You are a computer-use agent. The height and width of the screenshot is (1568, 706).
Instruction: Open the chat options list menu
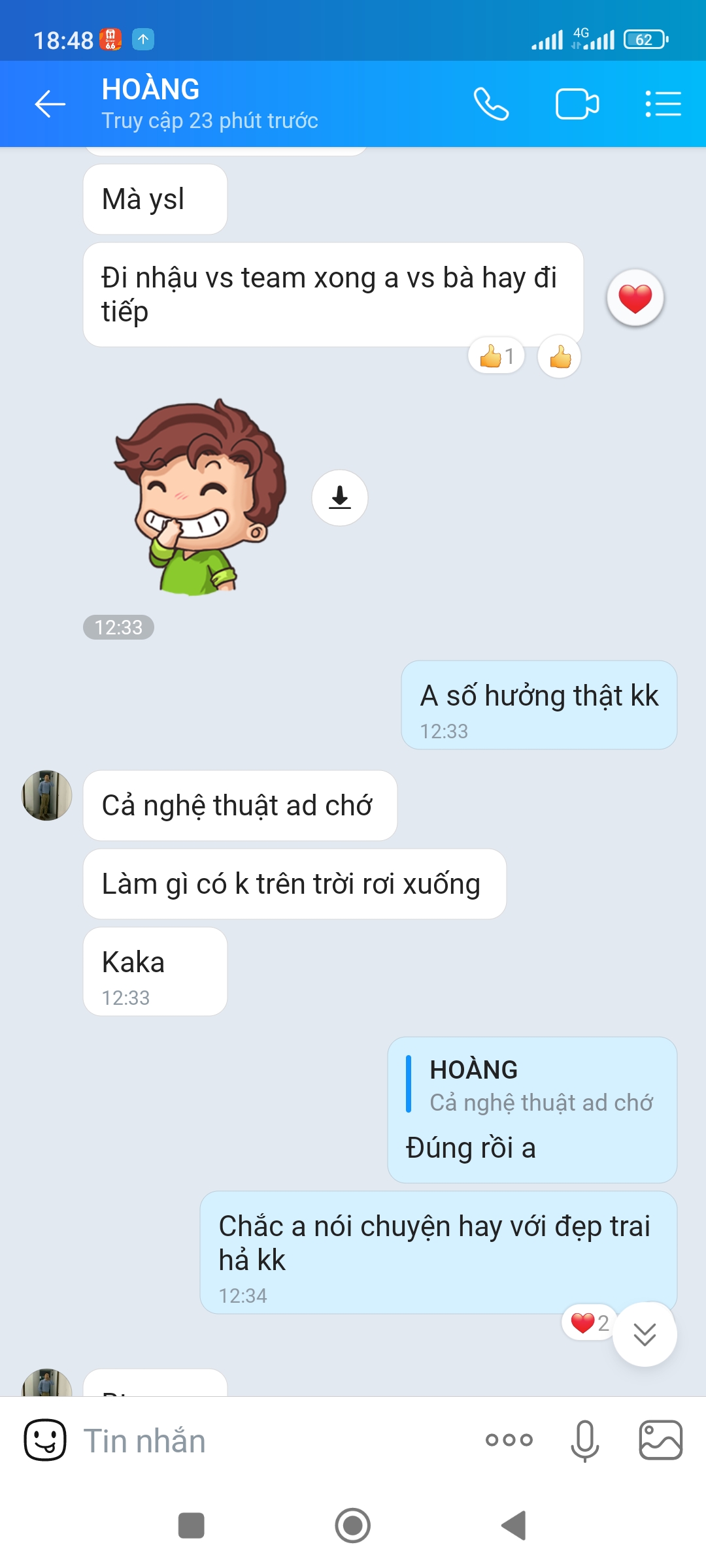[663, 104]
